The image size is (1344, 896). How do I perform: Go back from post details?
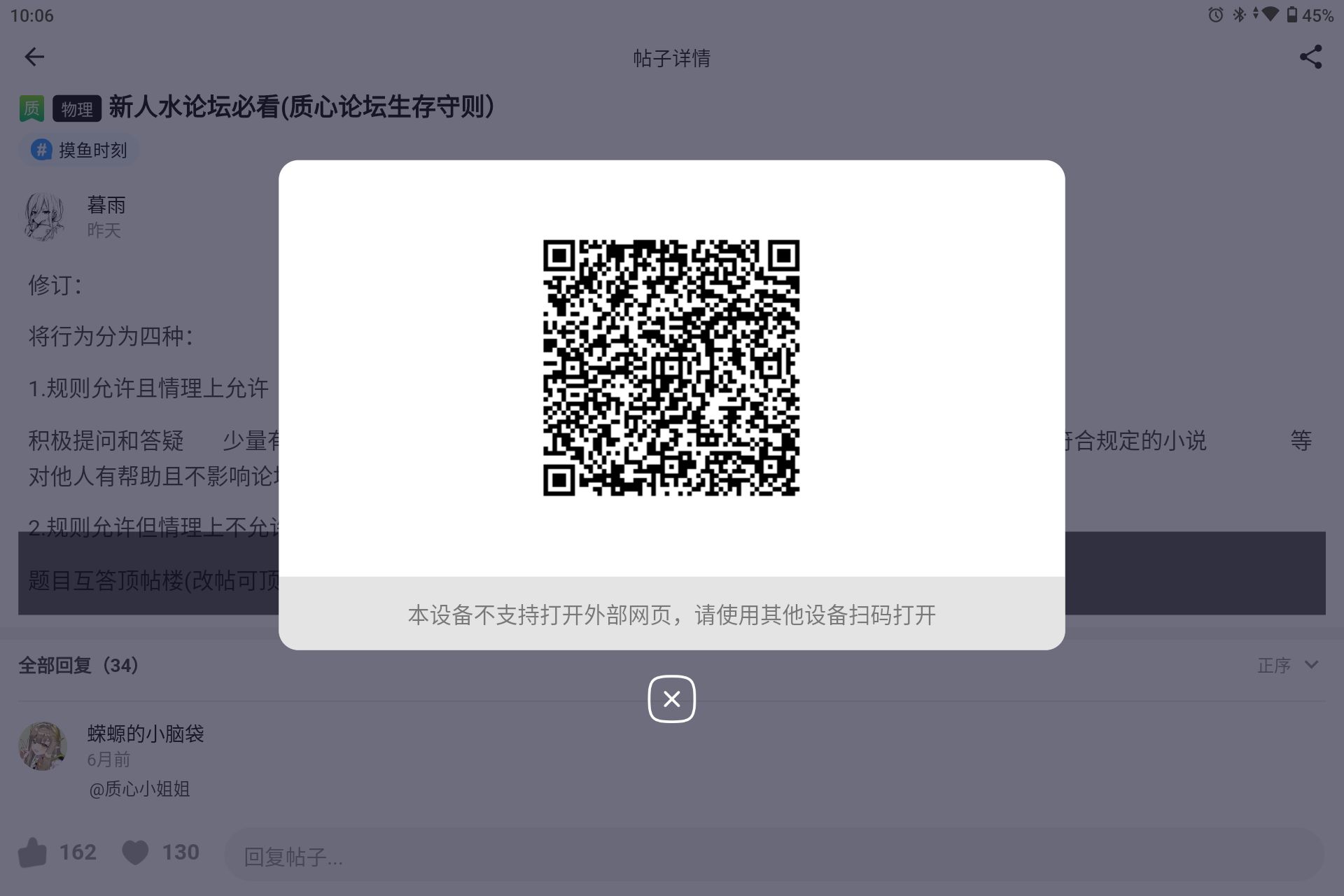pyautogui.click(x=34, y=57)
